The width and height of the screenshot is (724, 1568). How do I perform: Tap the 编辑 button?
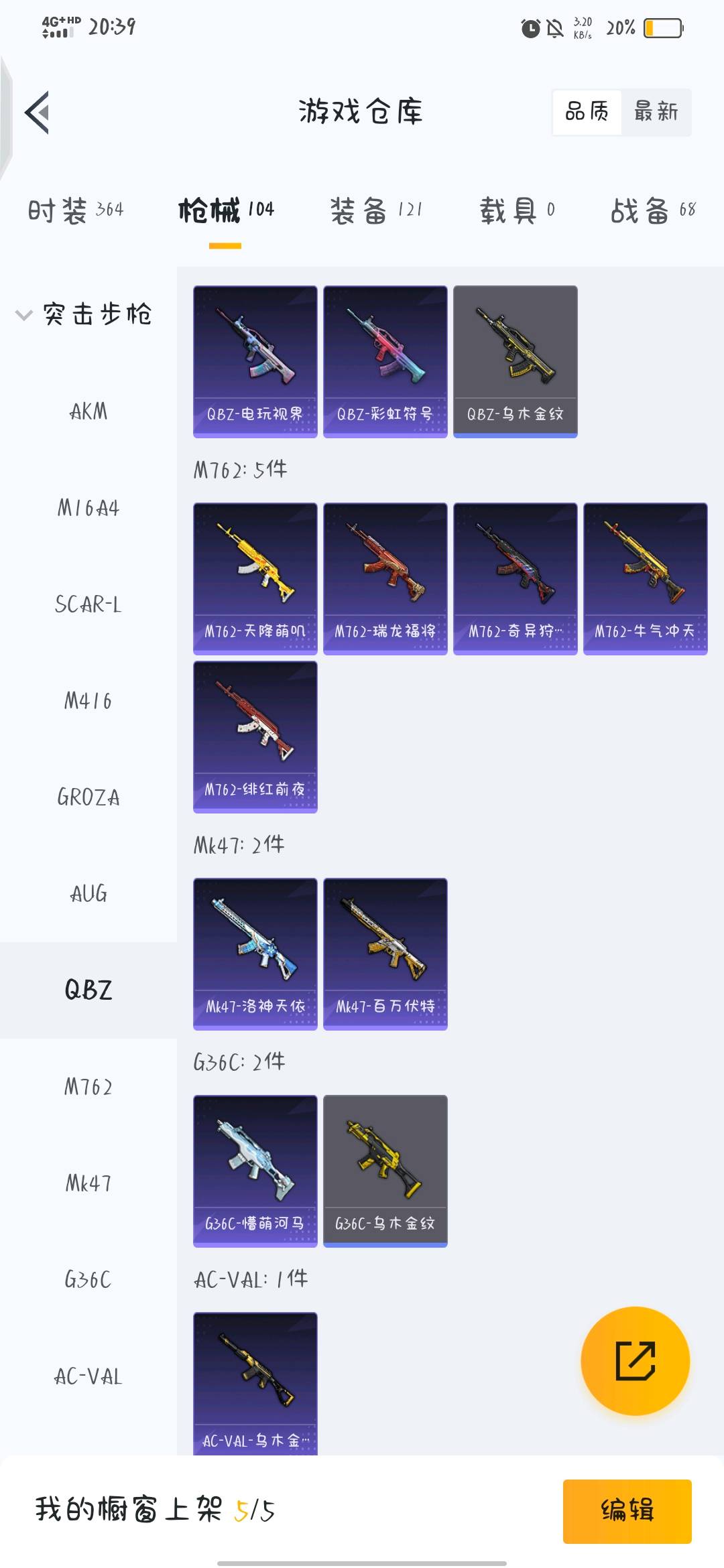[627, 1511]
